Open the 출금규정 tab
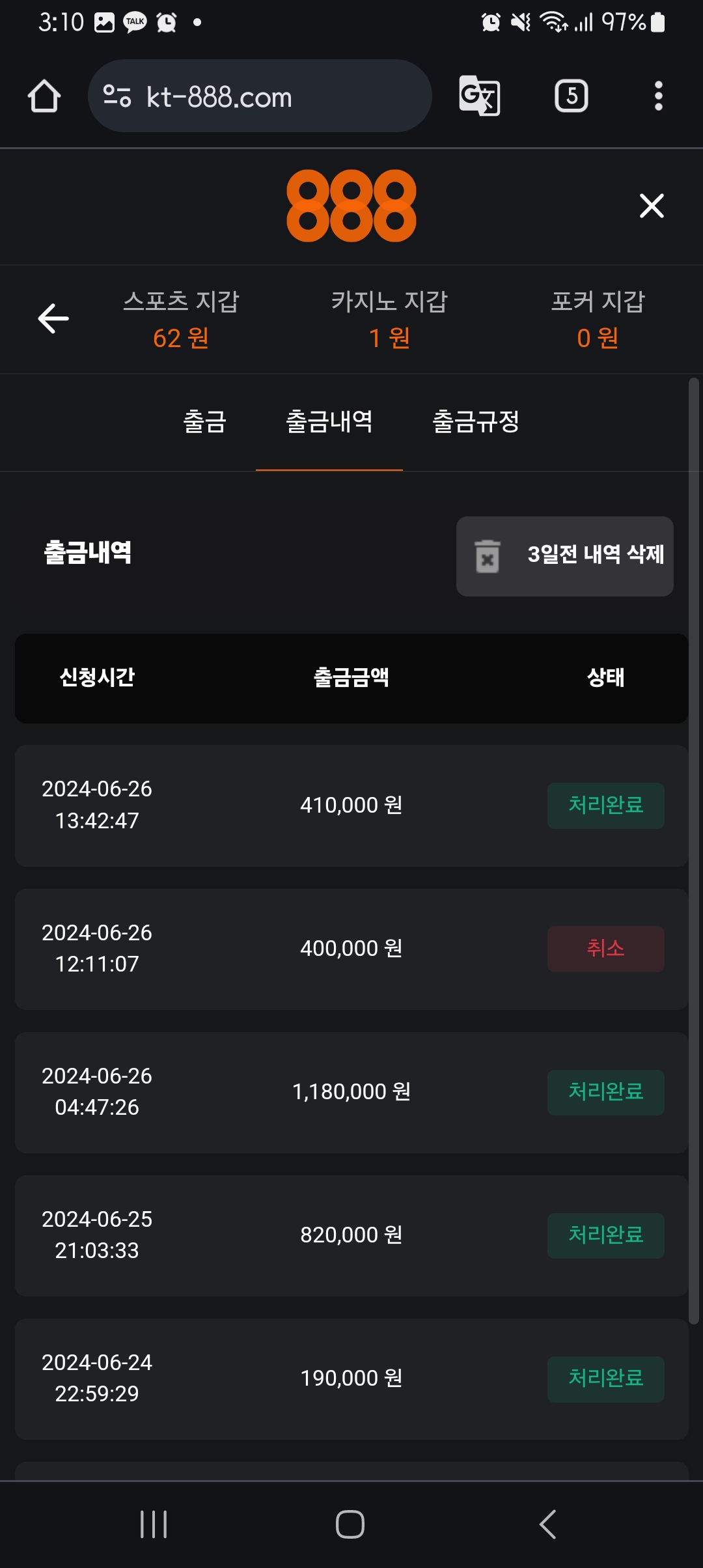 point(476,421)
